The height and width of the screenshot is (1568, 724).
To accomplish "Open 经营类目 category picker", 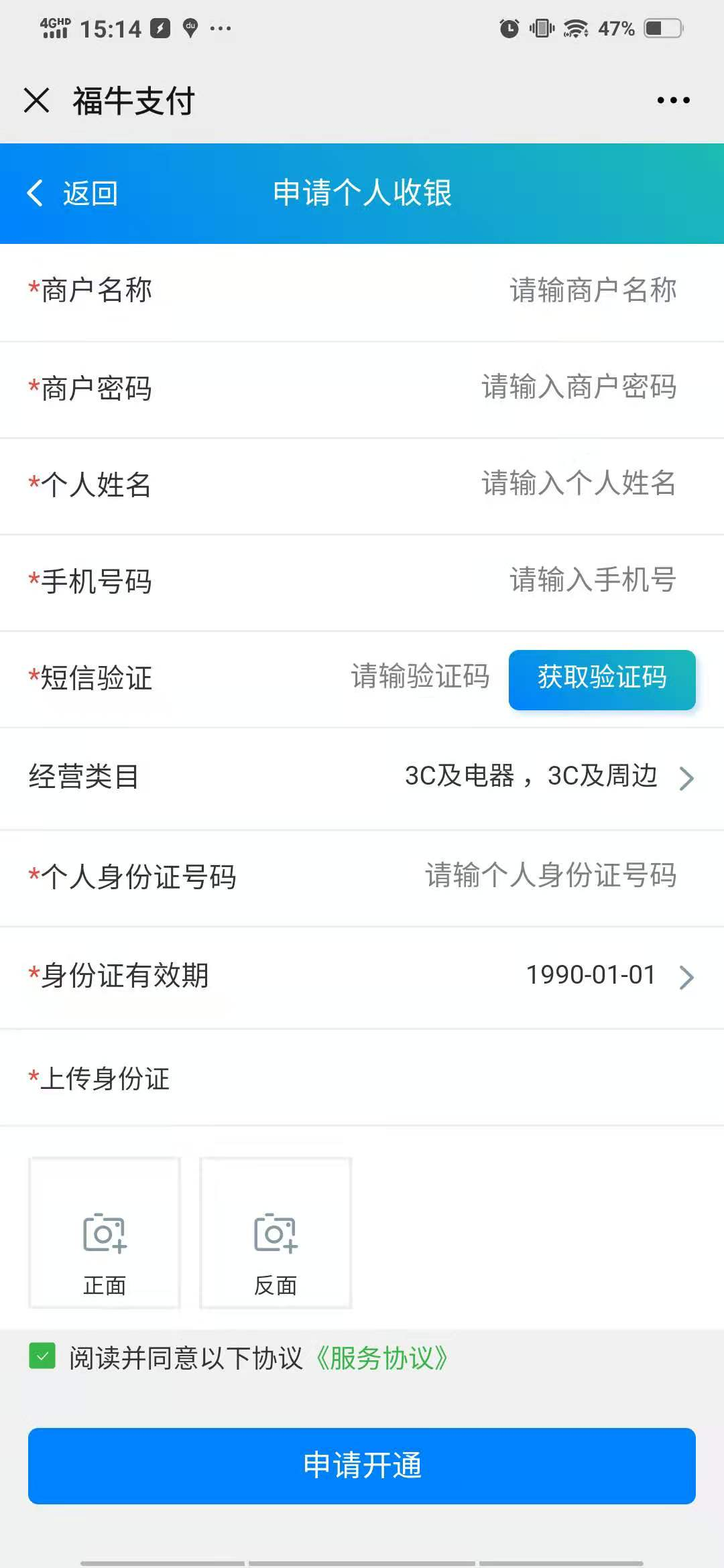I will tap(548, 777).
